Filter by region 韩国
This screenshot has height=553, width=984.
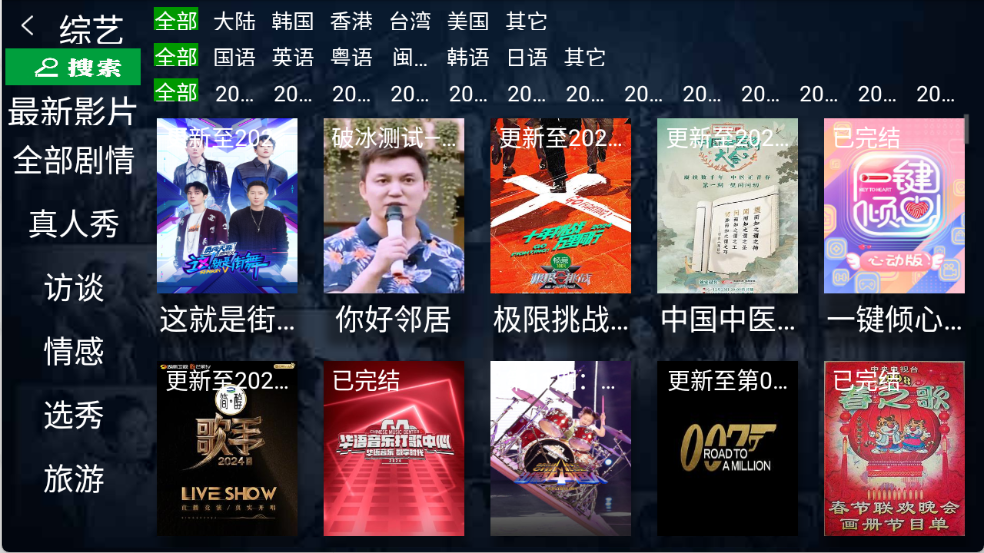(x=292, y=21)
